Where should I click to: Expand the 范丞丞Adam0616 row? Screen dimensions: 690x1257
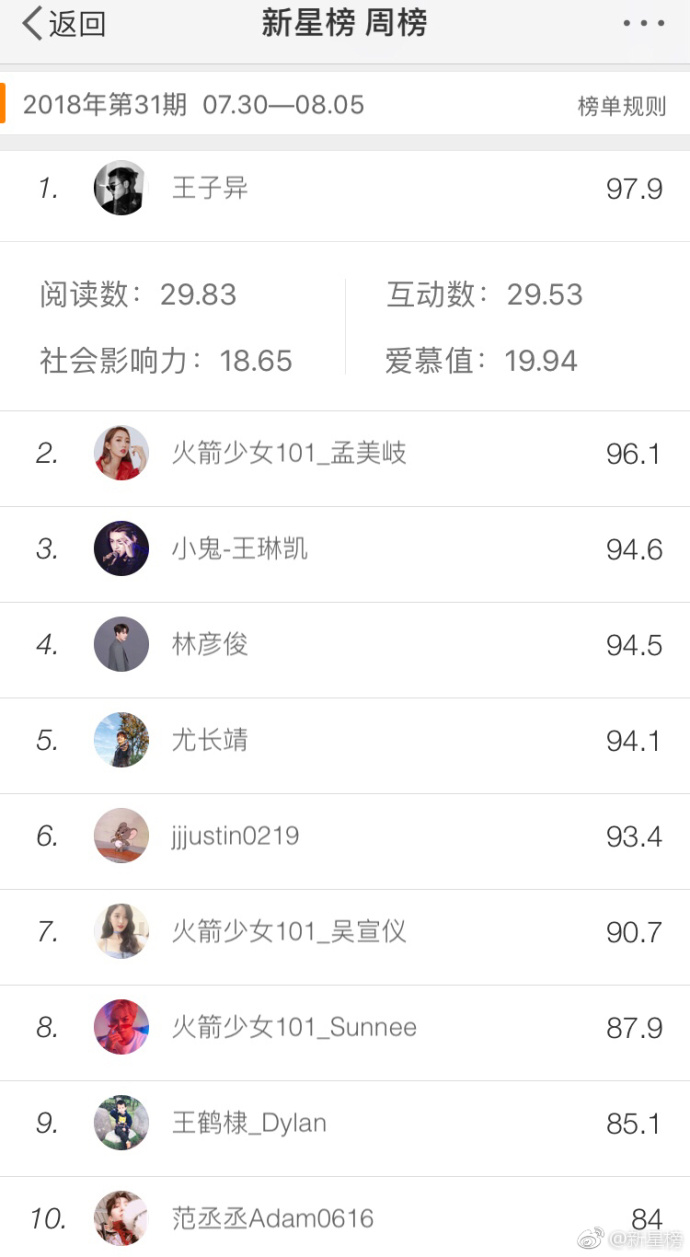[x=345, y=1219]
